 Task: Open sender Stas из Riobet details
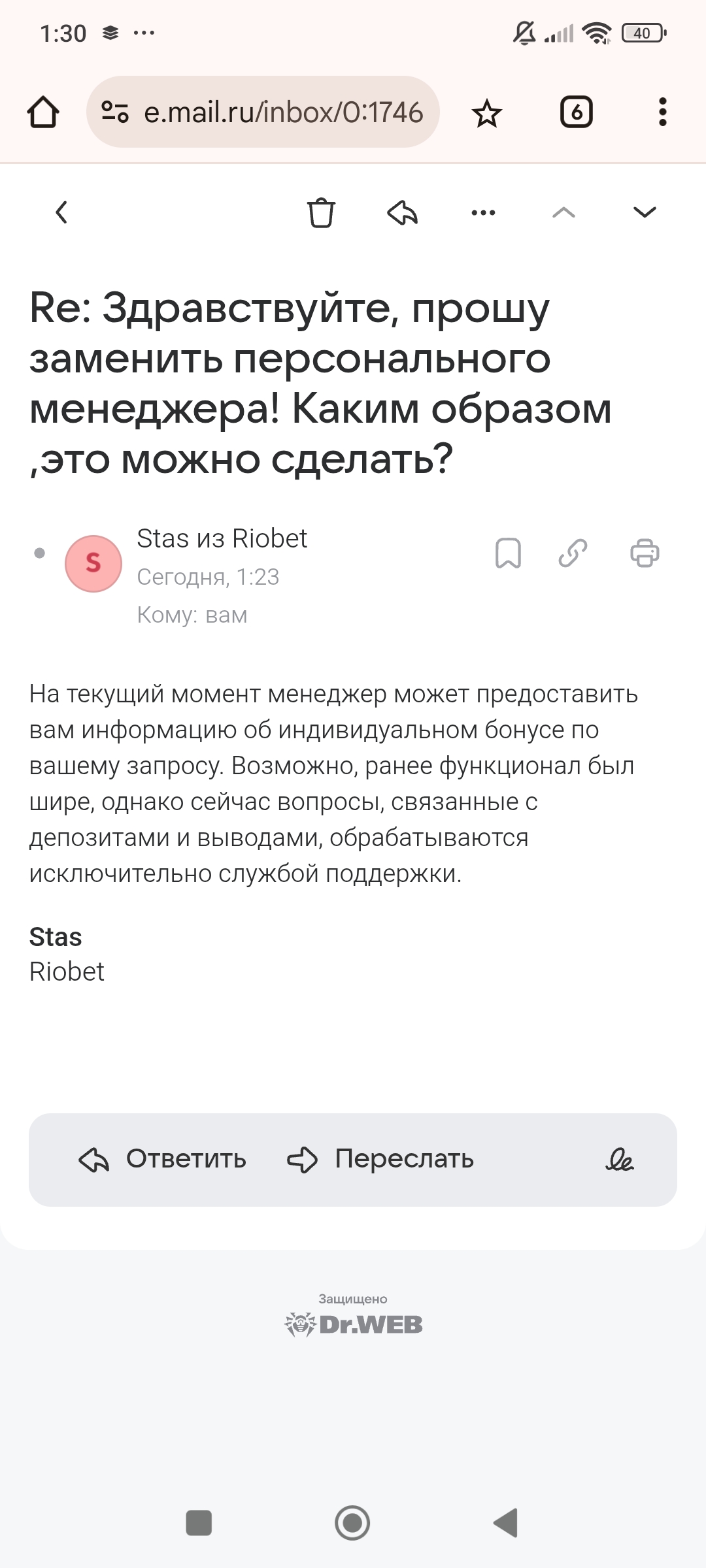coord(222,539)
